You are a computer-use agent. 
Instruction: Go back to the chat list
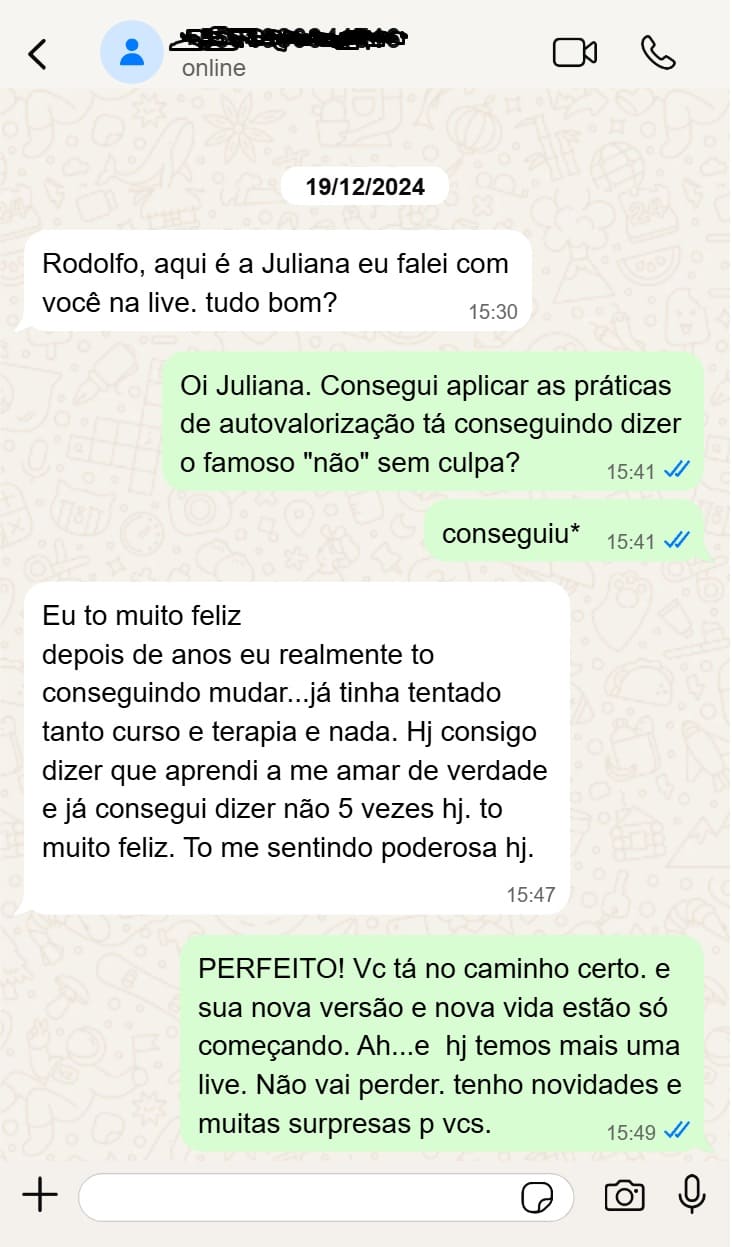[x=38, y=54]
